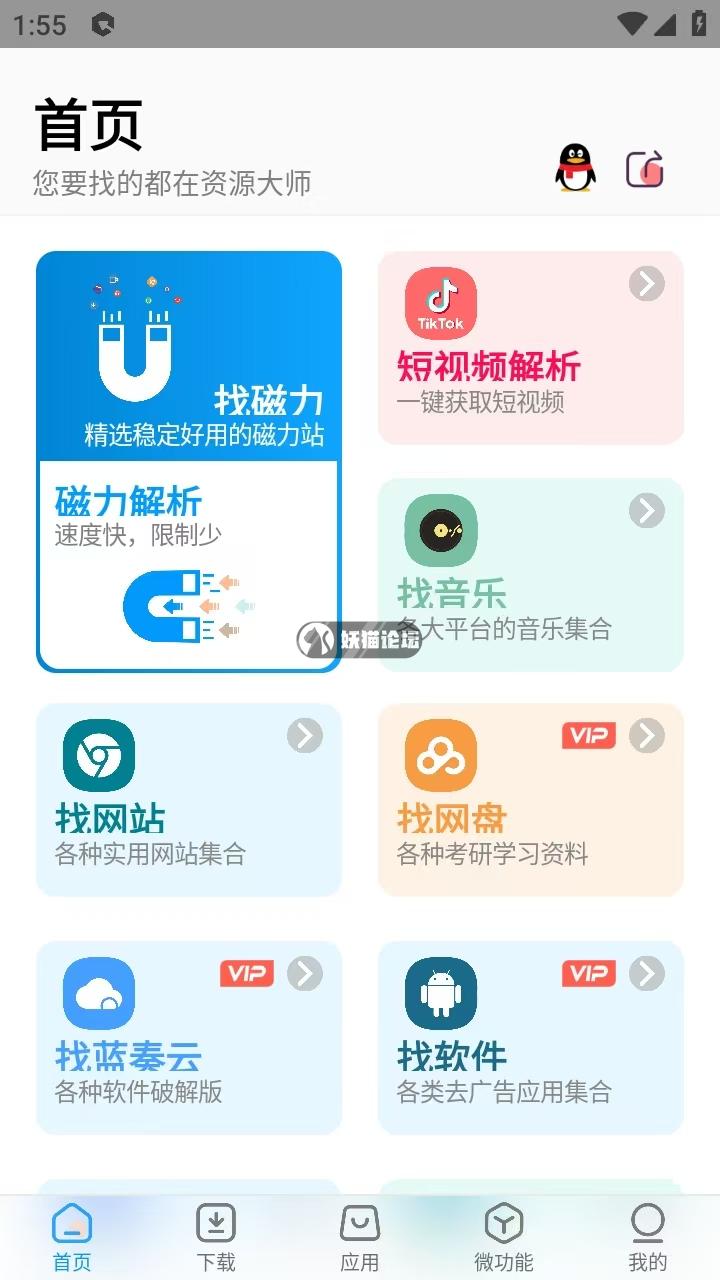The width and height of the screenshot is (720, 1280).
Task: Open the 找网站 card
Action: (189, 800)
